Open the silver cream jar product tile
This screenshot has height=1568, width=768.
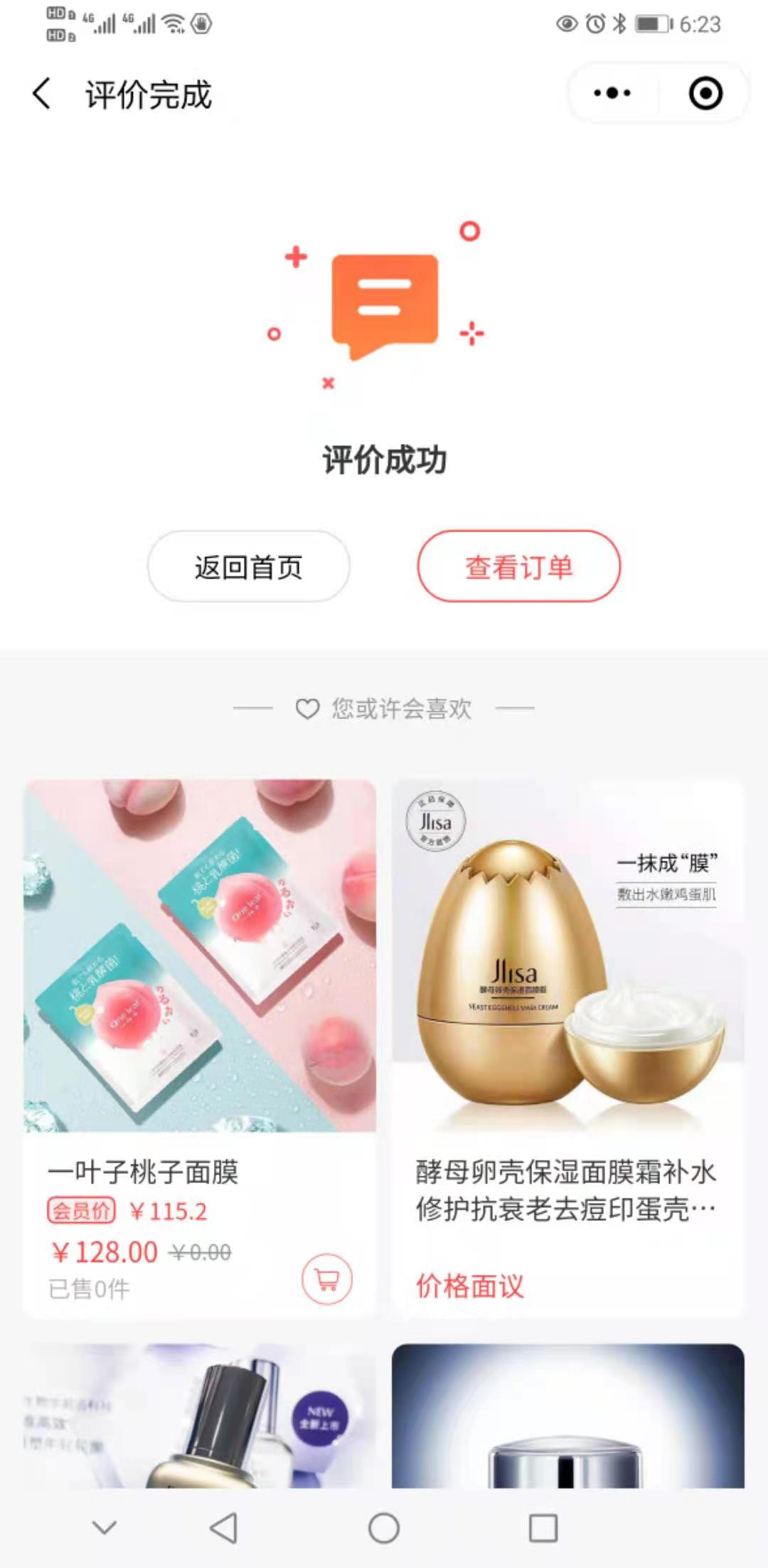(567, 1416)
